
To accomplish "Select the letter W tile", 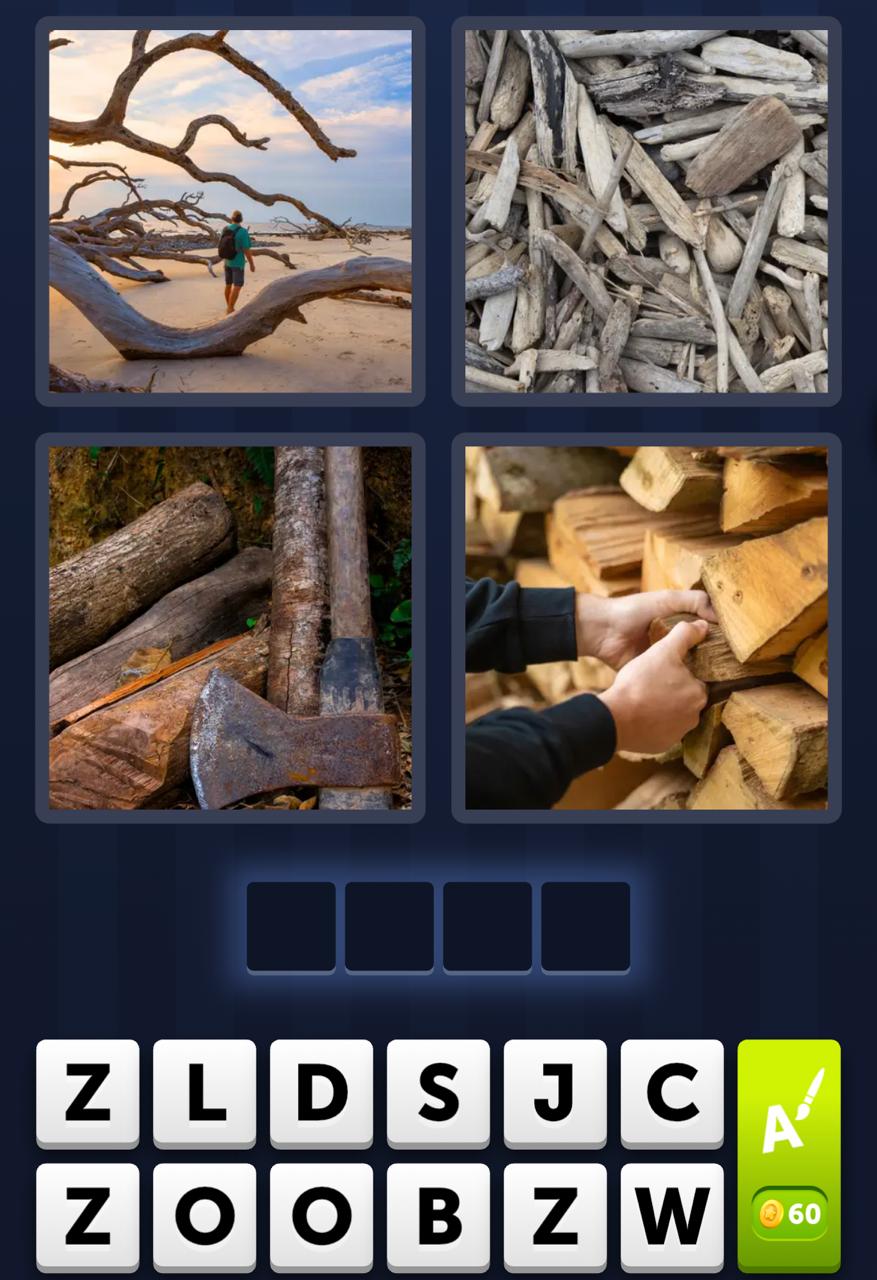I will pos(672,1215).
